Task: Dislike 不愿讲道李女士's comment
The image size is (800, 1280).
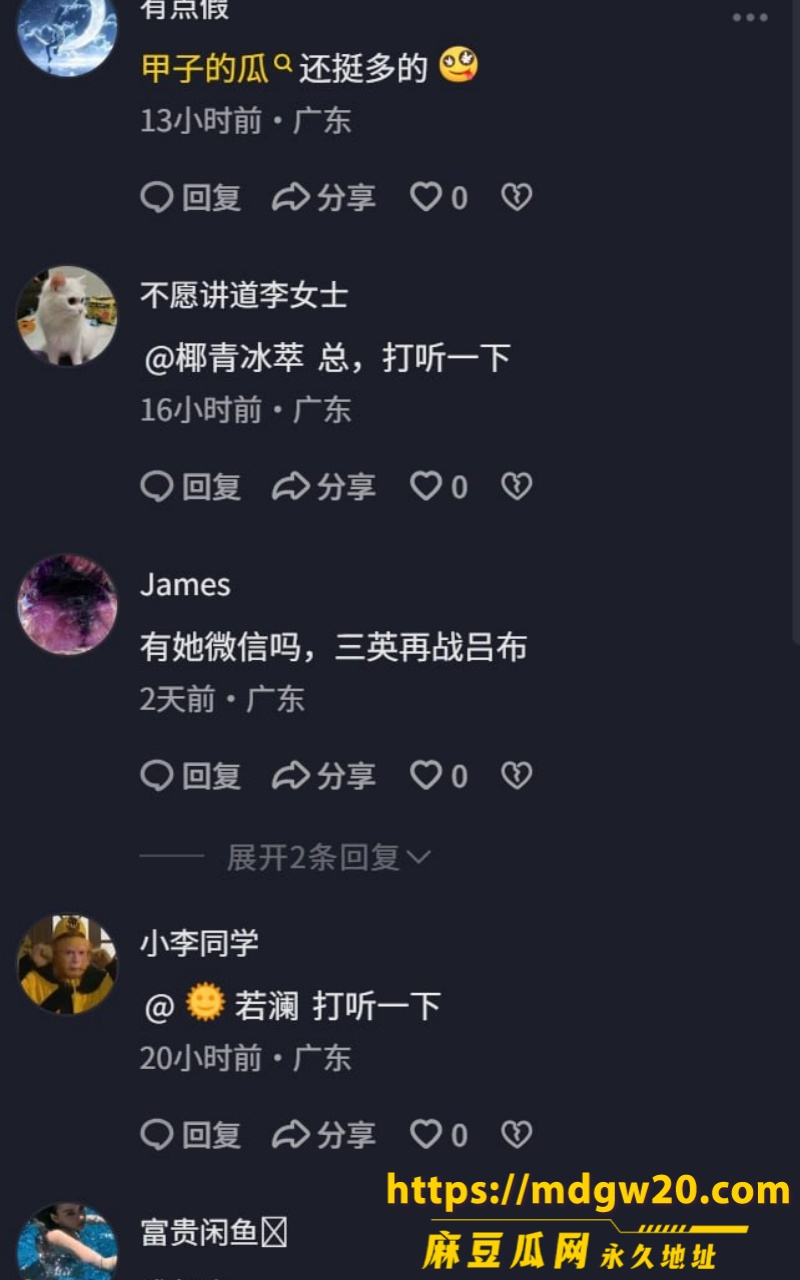Action: tap(516, 486)
